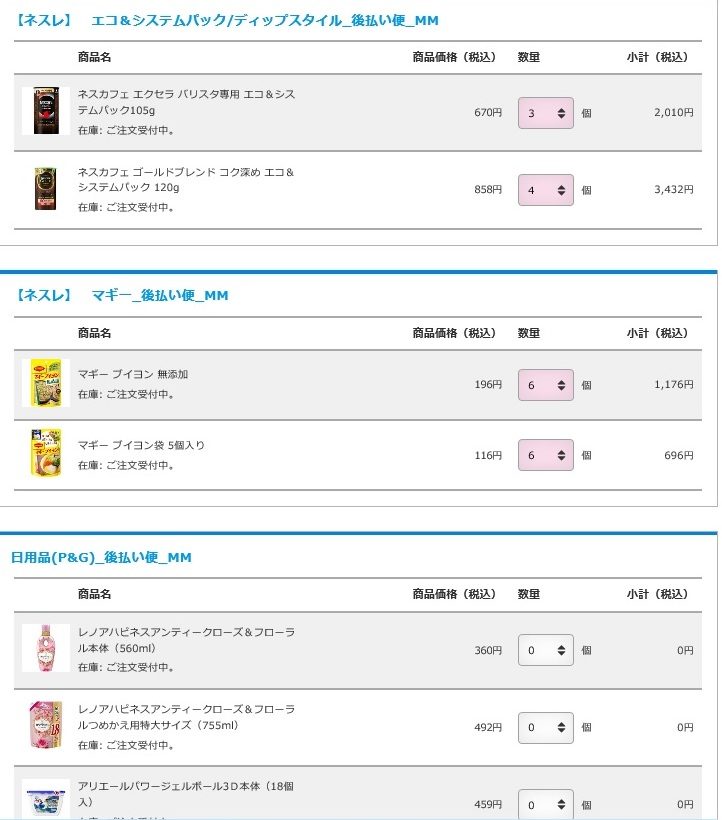Change quantity of ネスカフェ ゴールドブレンド コク深め 120g
Image resolution: width=722 pixels, height=820 pixels.
tap(545, 190)
